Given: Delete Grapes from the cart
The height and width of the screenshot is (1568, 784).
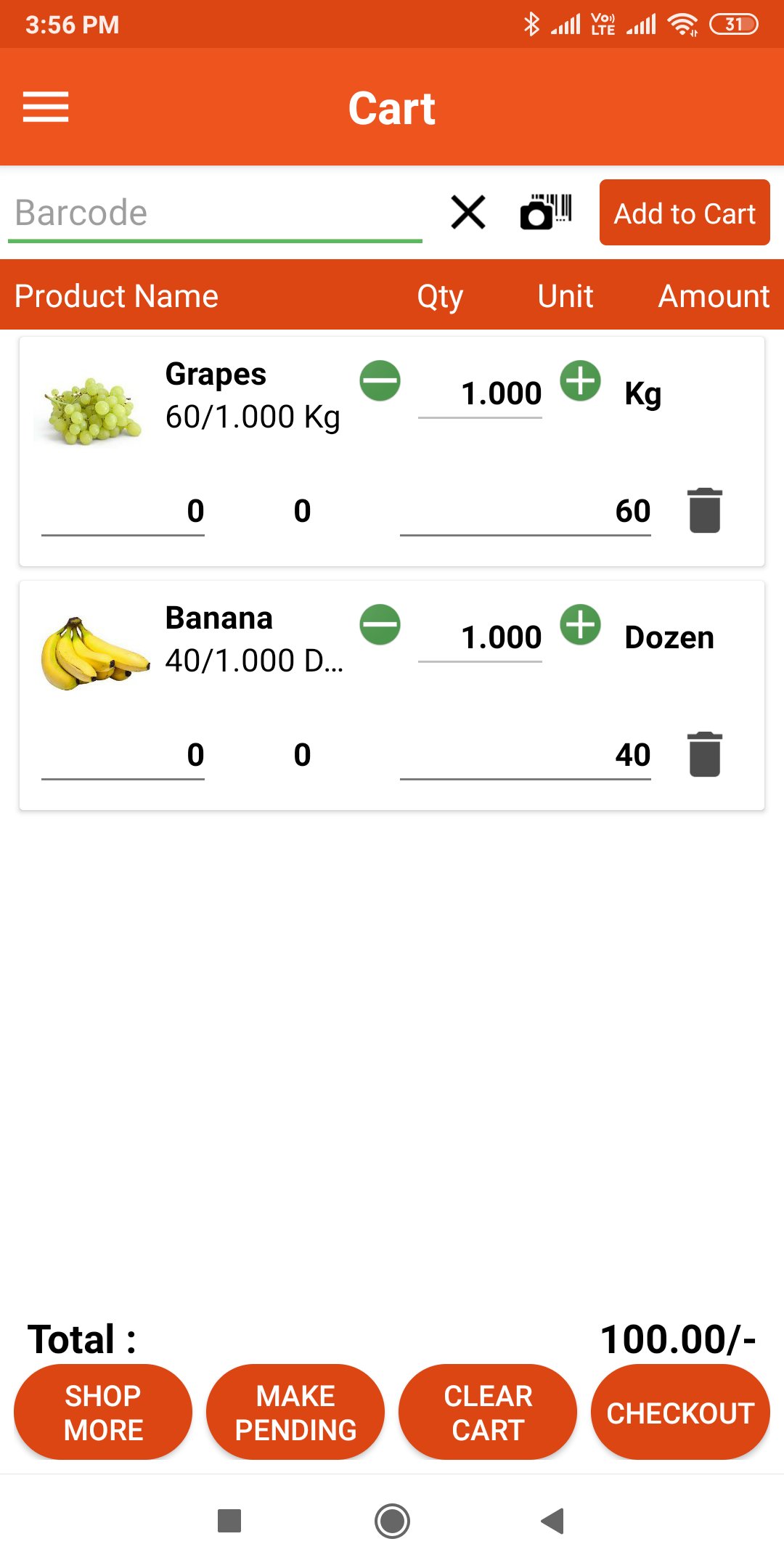Looking at the screenshot, I should [704, 510].
